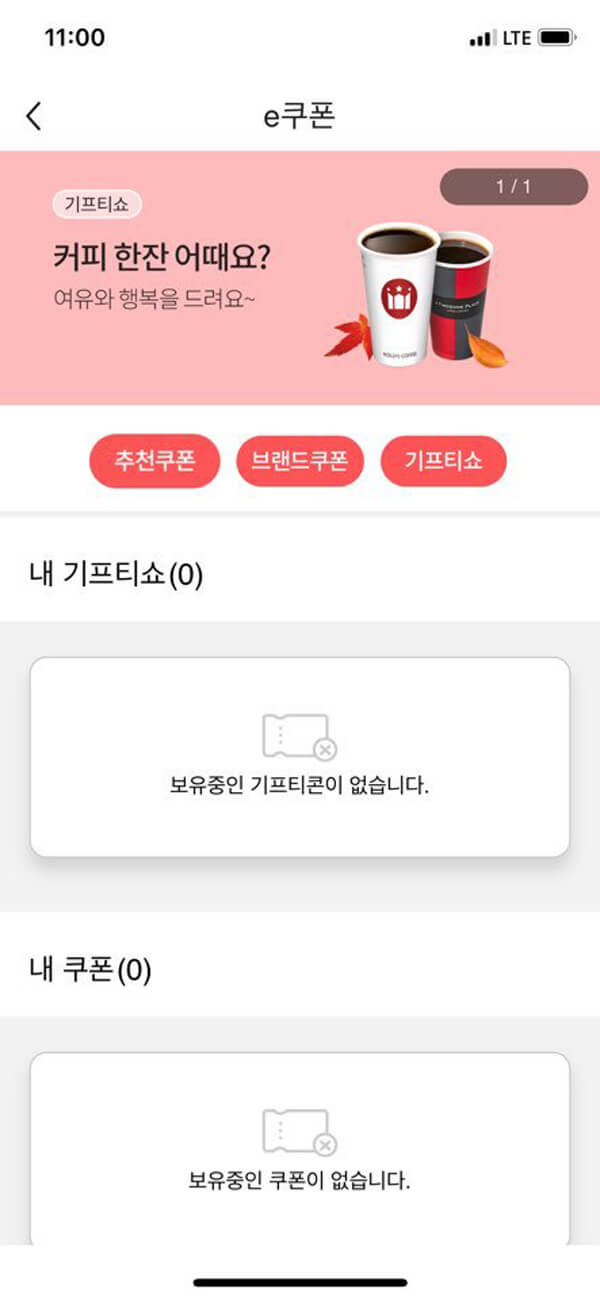Select the 추천쿠폰 chip
Image resolution: width=600 pixels, height=1300 pixels.
tap(154, 461)
